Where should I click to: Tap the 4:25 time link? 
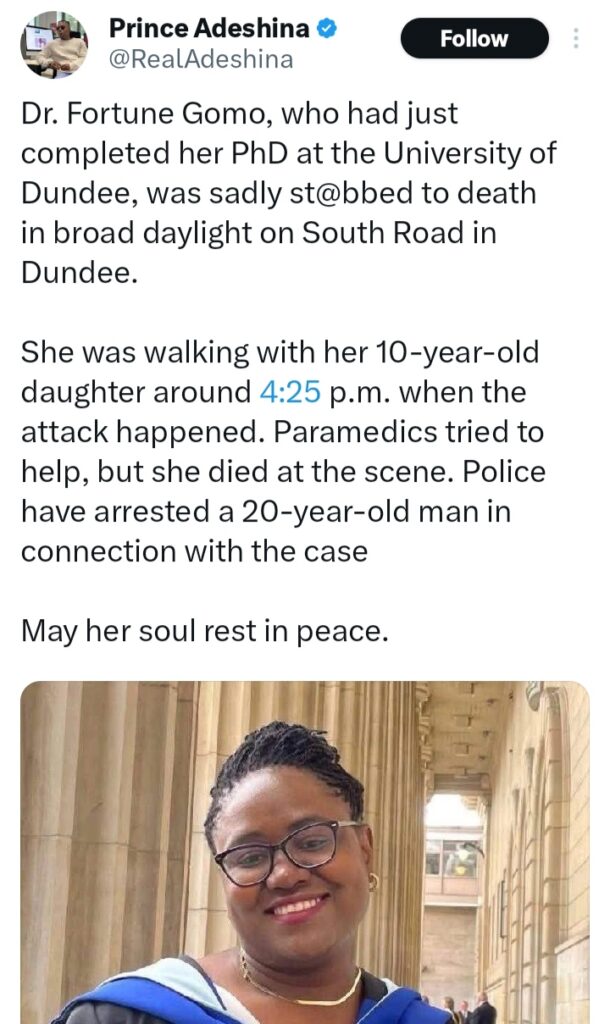coord(289,392)
